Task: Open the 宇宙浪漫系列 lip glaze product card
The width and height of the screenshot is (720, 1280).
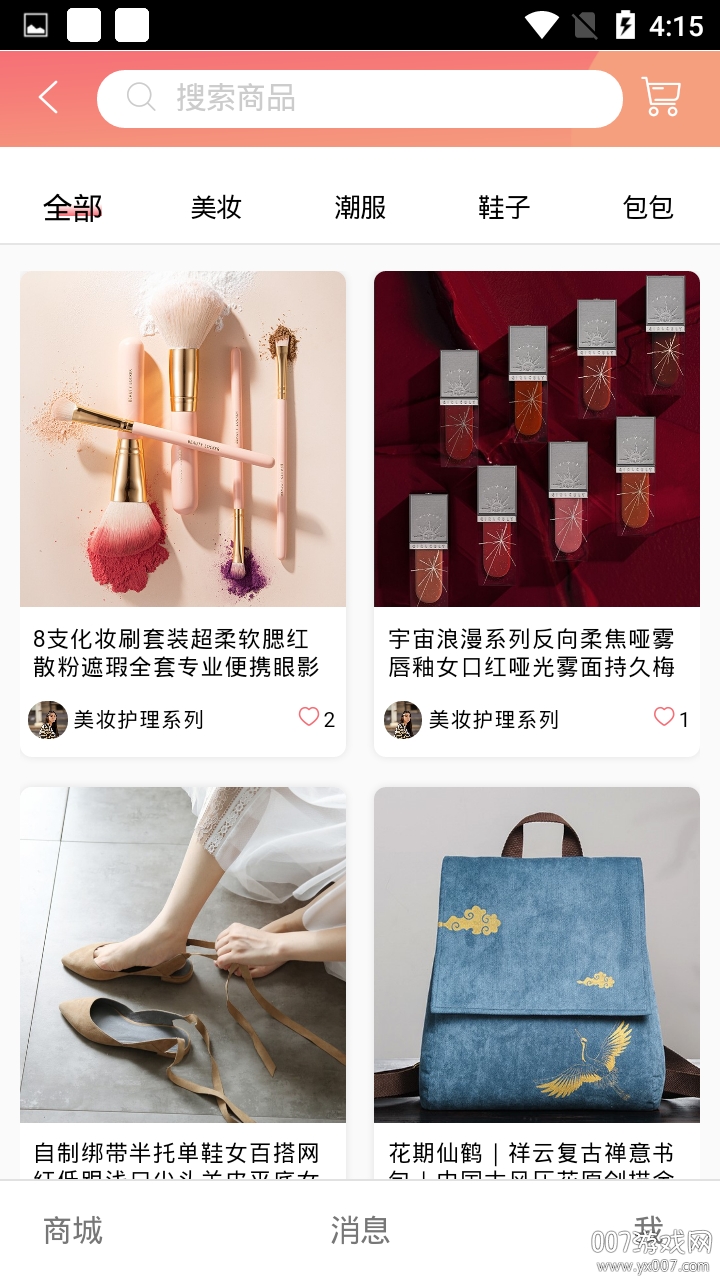Action: (x=537, y=440)
